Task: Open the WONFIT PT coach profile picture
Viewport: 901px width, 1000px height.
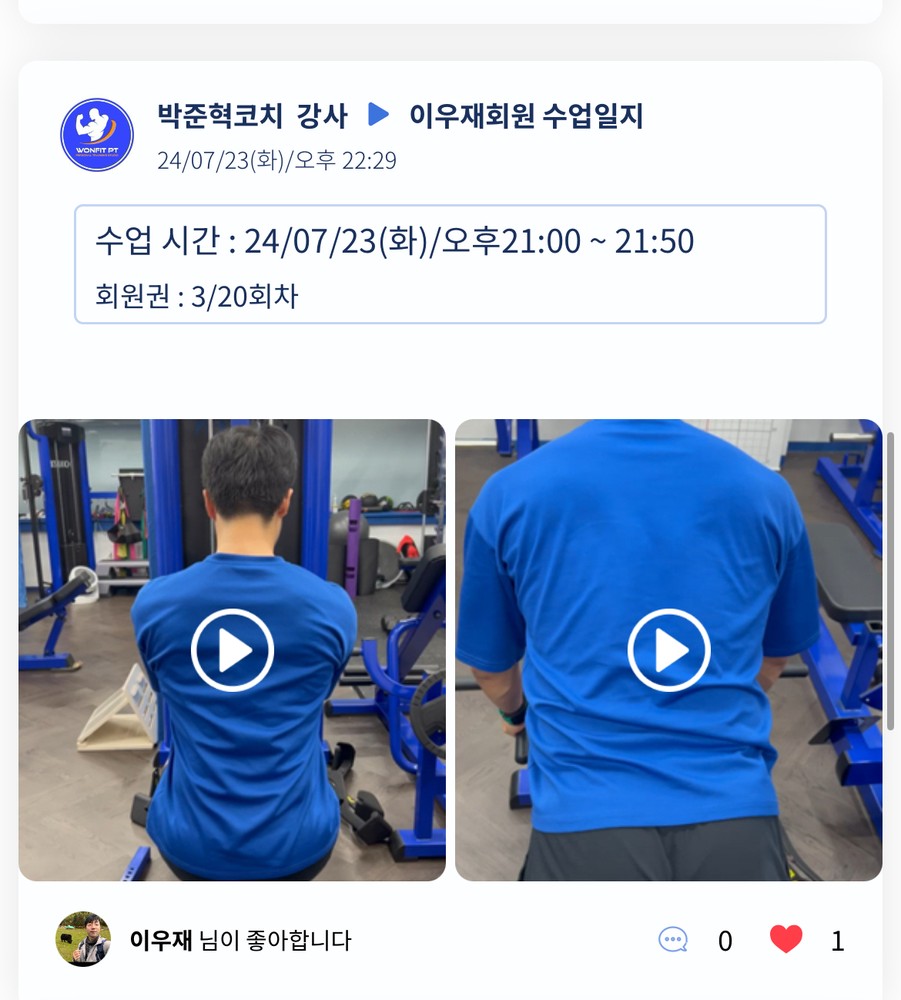Action: (x=97, y=135)
